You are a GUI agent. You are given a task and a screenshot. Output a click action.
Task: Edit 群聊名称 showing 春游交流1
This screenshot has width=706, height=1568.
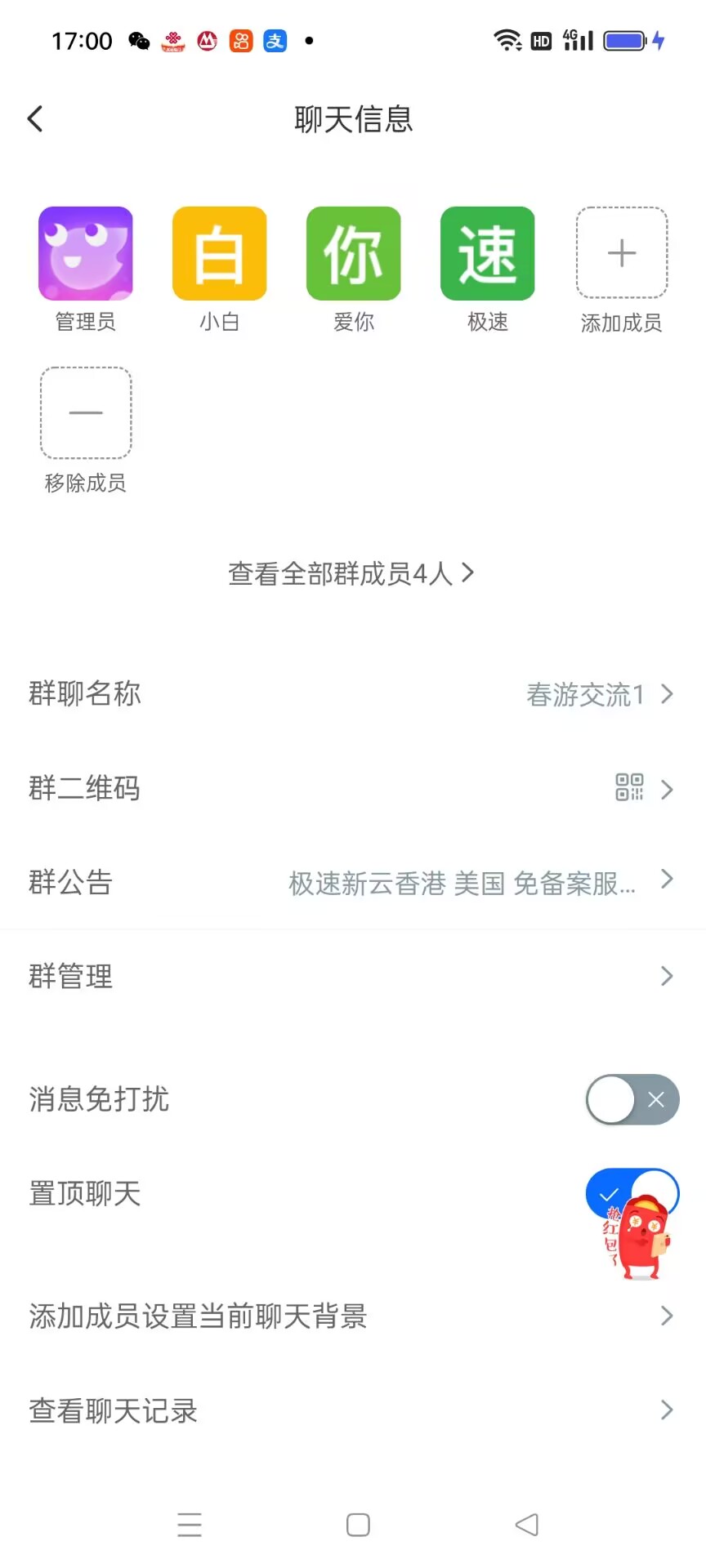click(x=353, y=694)
